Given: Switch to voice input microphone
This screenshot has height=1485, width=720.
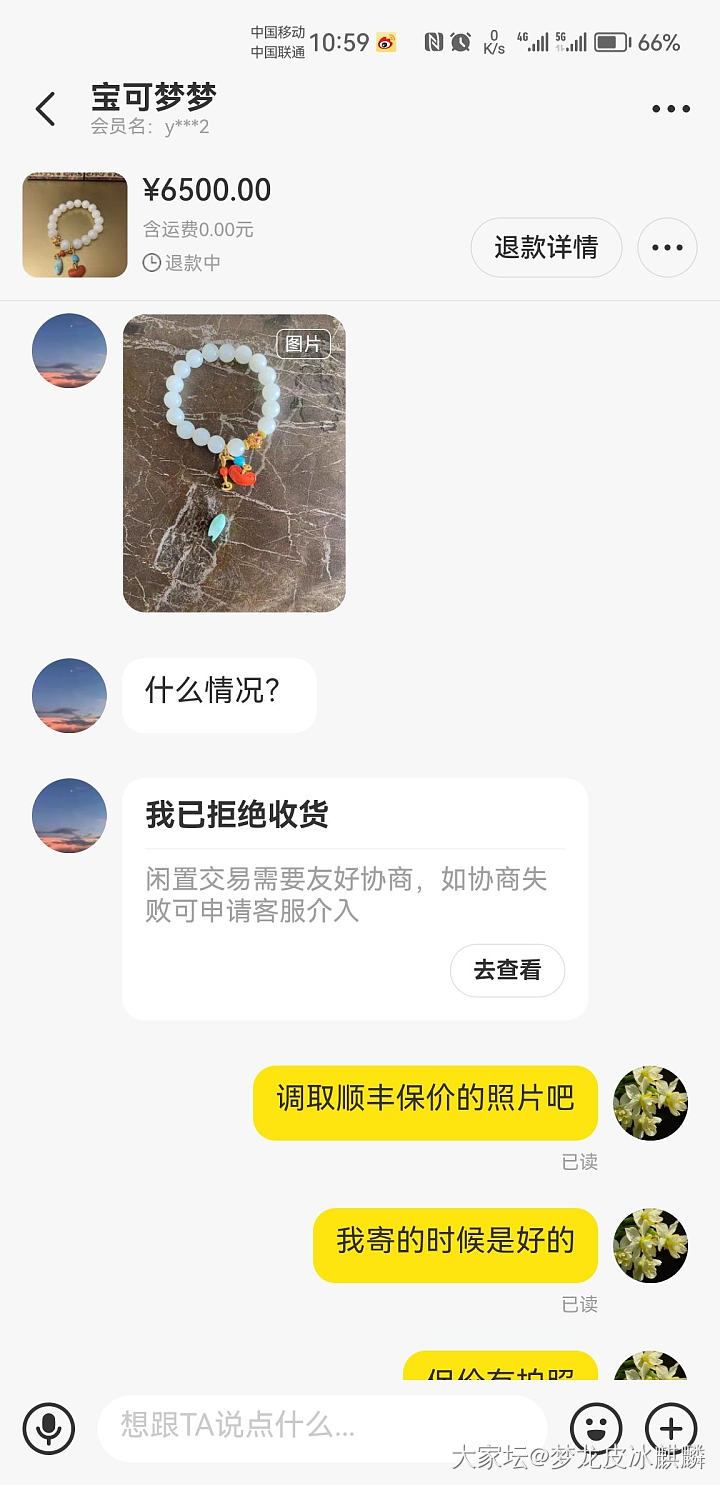Looking at the screenshot, I should pos(49,1427).
